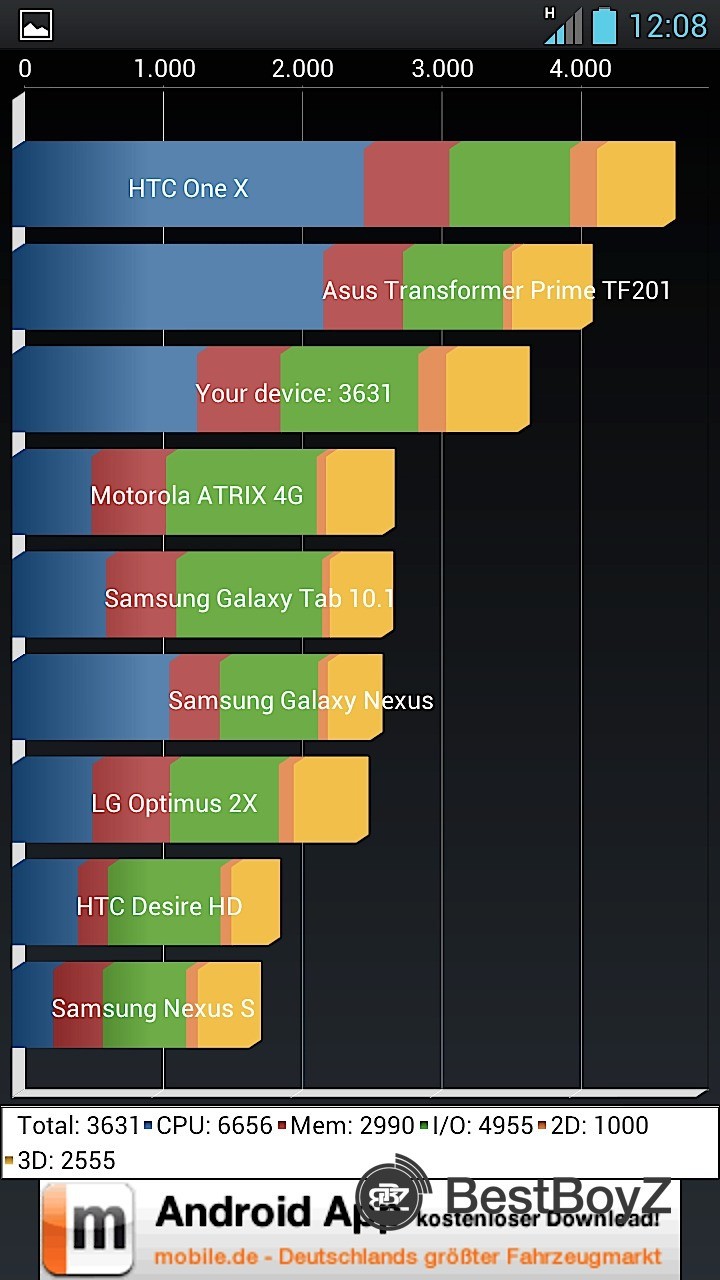This screenshot has width=720, height=1280.
Task: Select the Samsung Galaxy Nexus bar
Action: click(300, 700)
